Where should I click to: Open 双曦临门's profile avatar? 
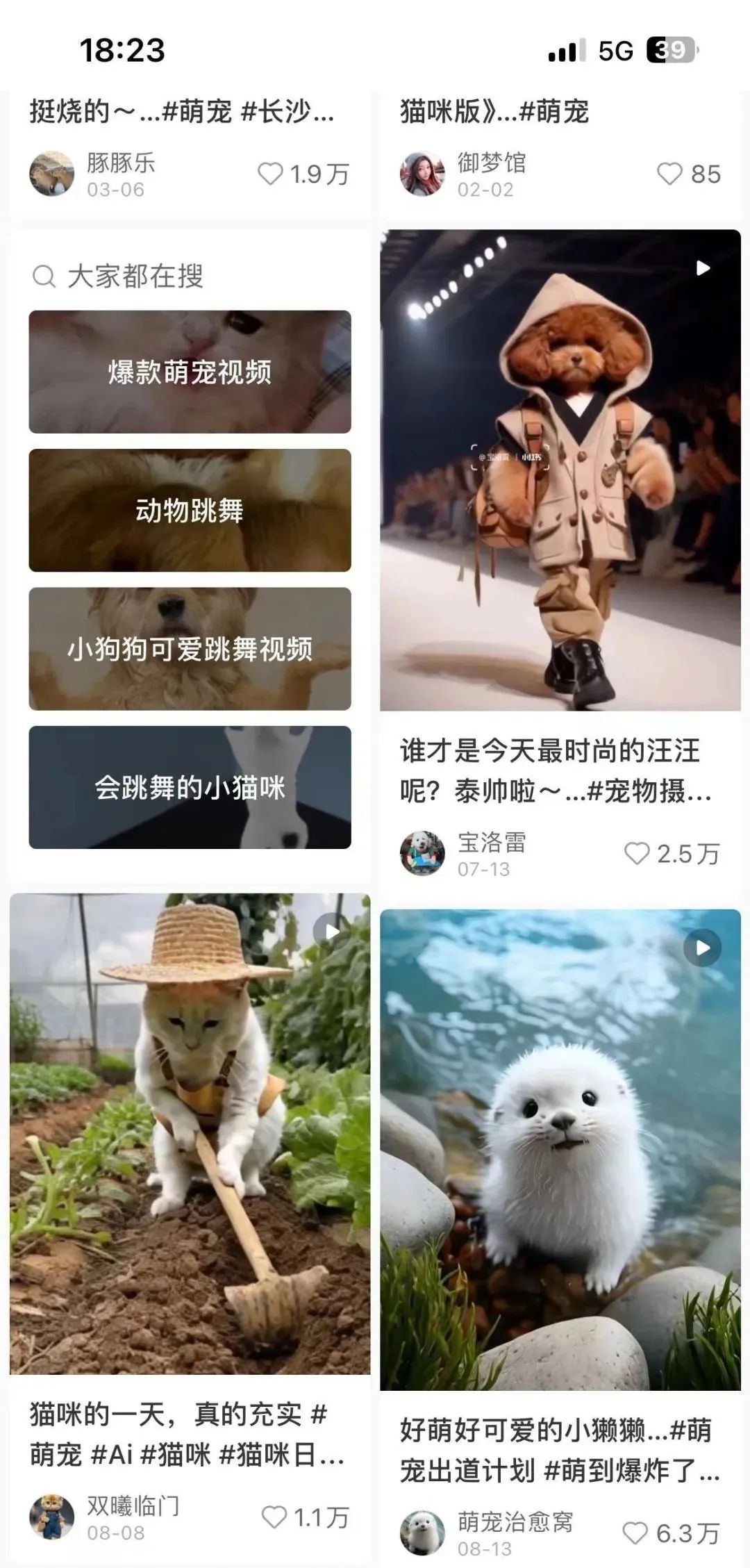tap(51, 1517)
